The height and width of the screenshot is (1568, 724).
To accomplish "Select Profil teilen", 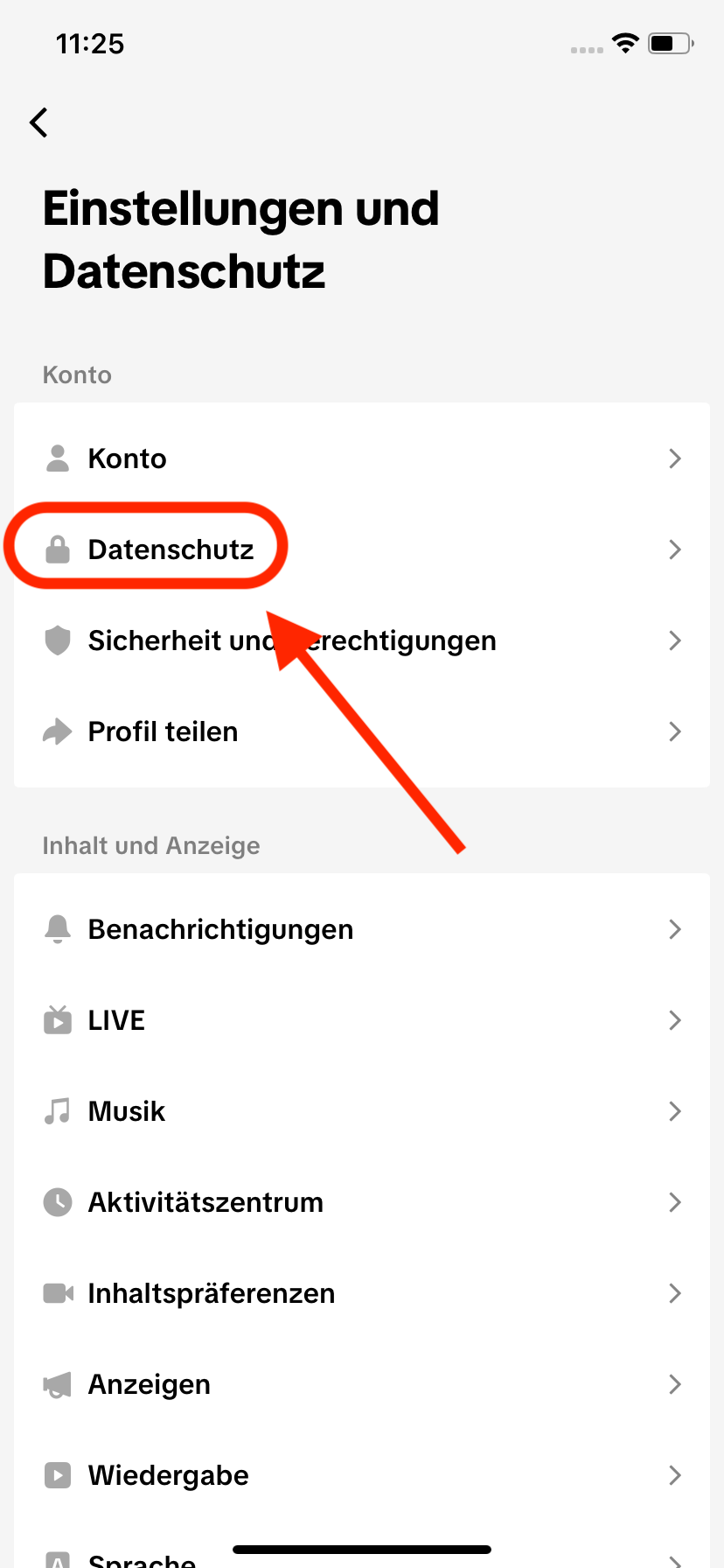I will [x=362, y=731].
